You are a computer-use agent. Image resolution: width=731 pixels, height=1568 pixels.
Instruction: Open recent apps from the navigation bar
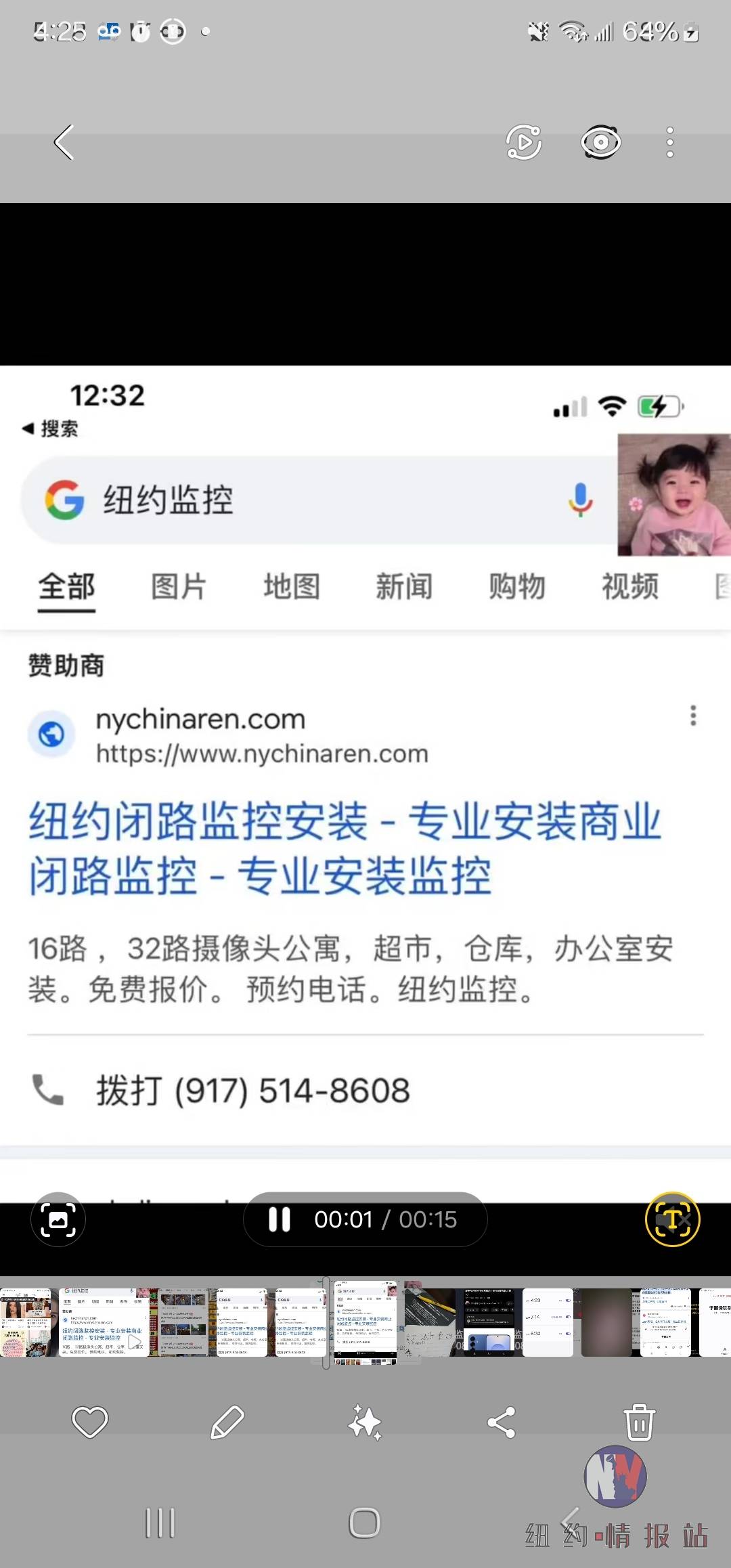tap(160, 1523)
